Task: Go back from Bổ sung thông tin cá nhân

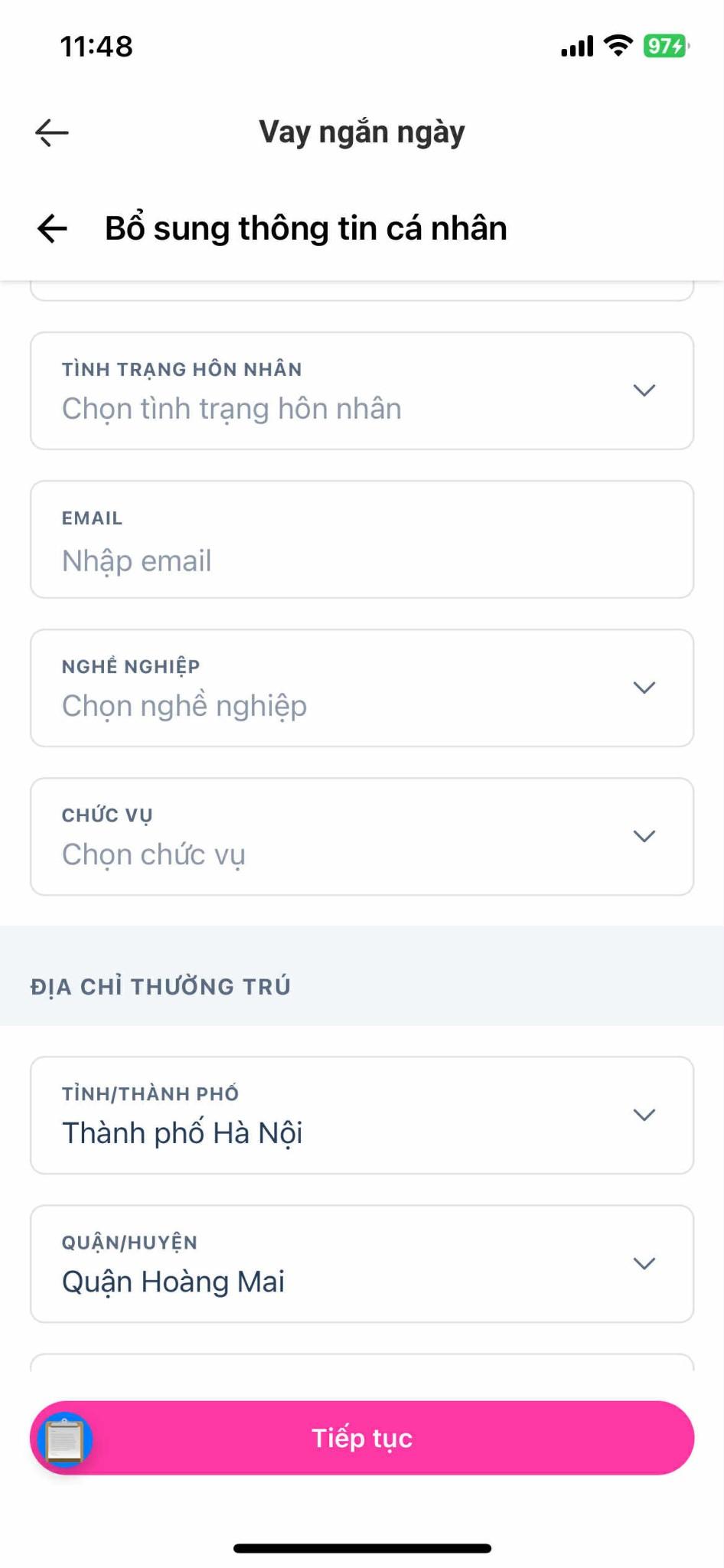Action: coord(52,228)
